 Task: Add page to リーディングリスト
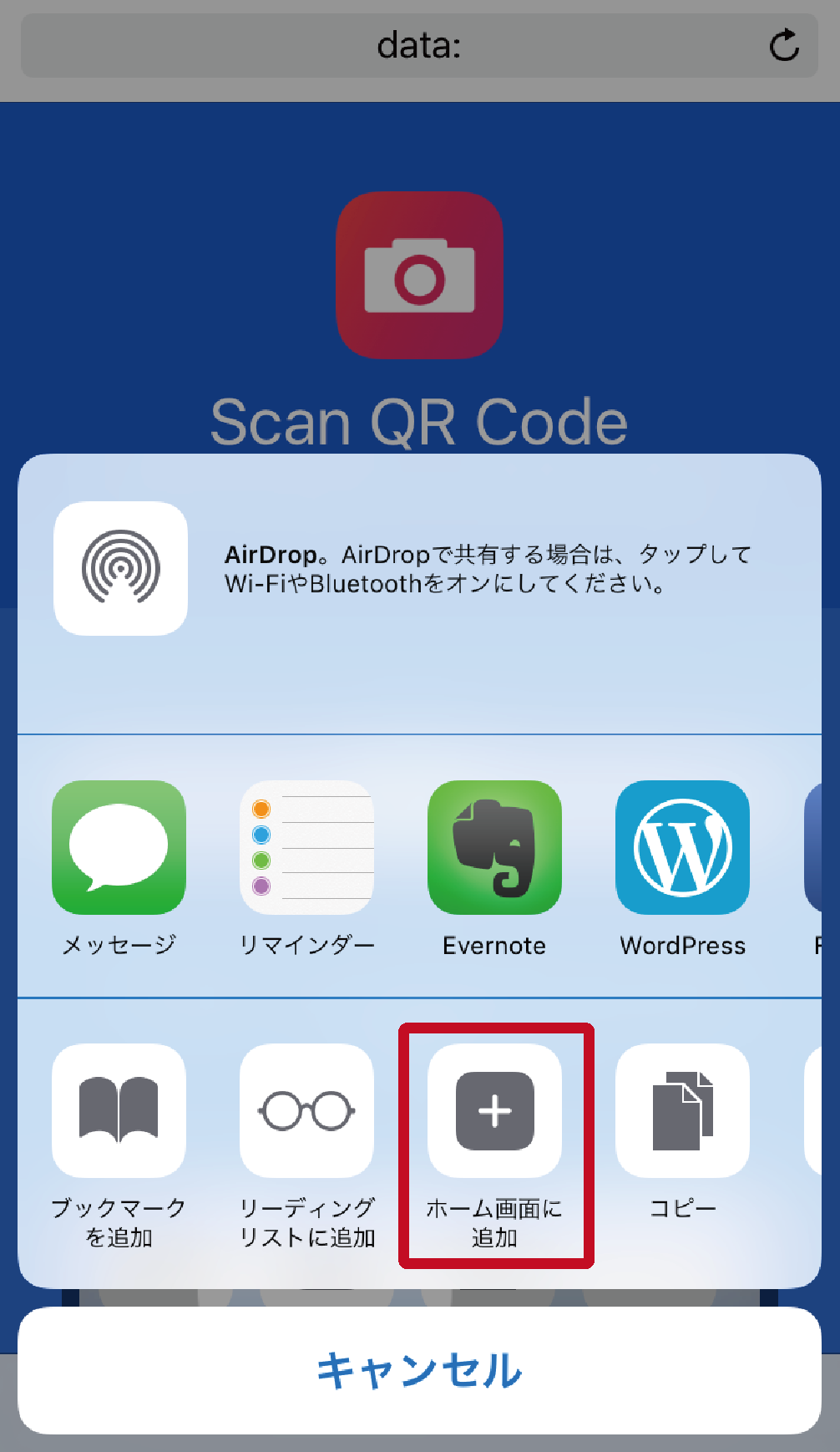pyautogui.click(x=306, y=1111)
